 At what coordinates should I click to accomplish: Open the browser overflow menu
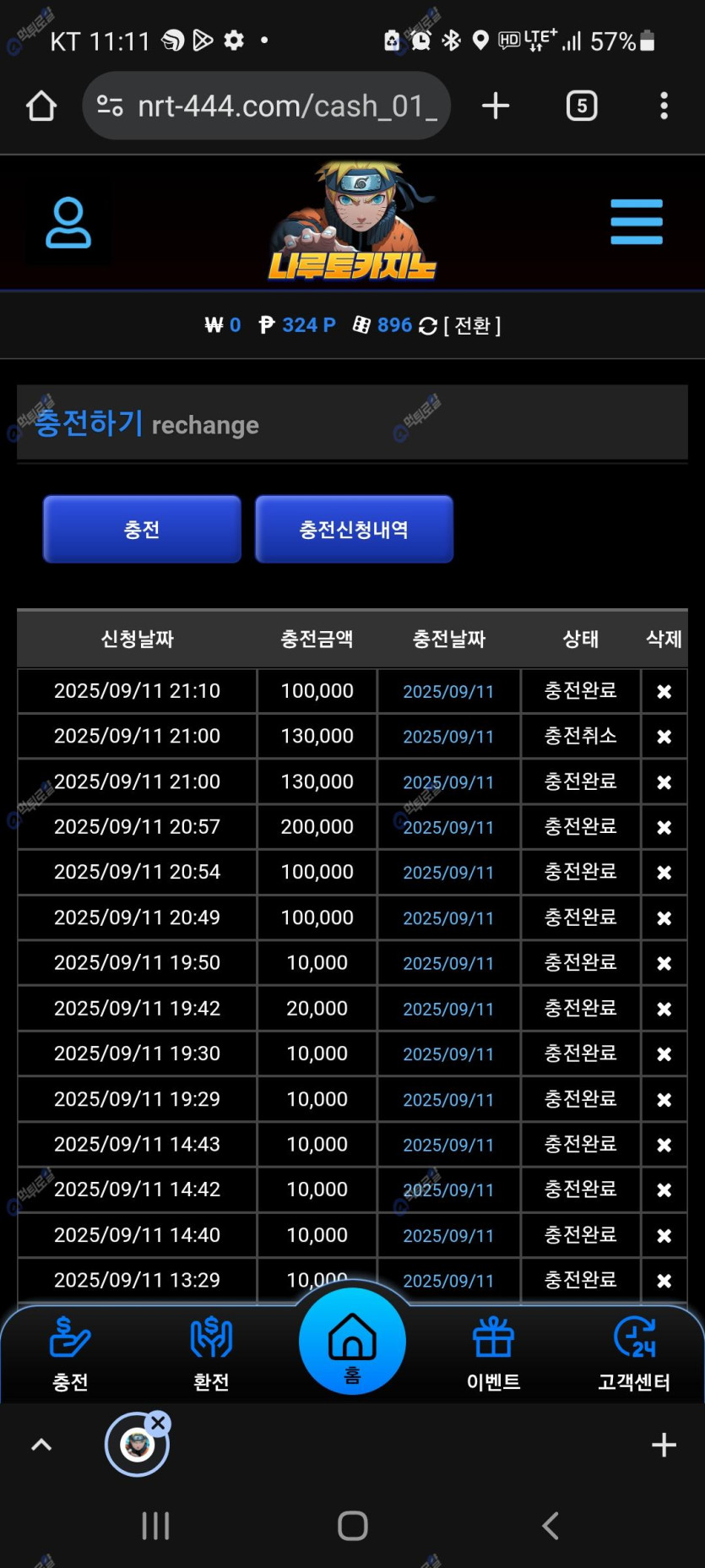click(664, 106)
